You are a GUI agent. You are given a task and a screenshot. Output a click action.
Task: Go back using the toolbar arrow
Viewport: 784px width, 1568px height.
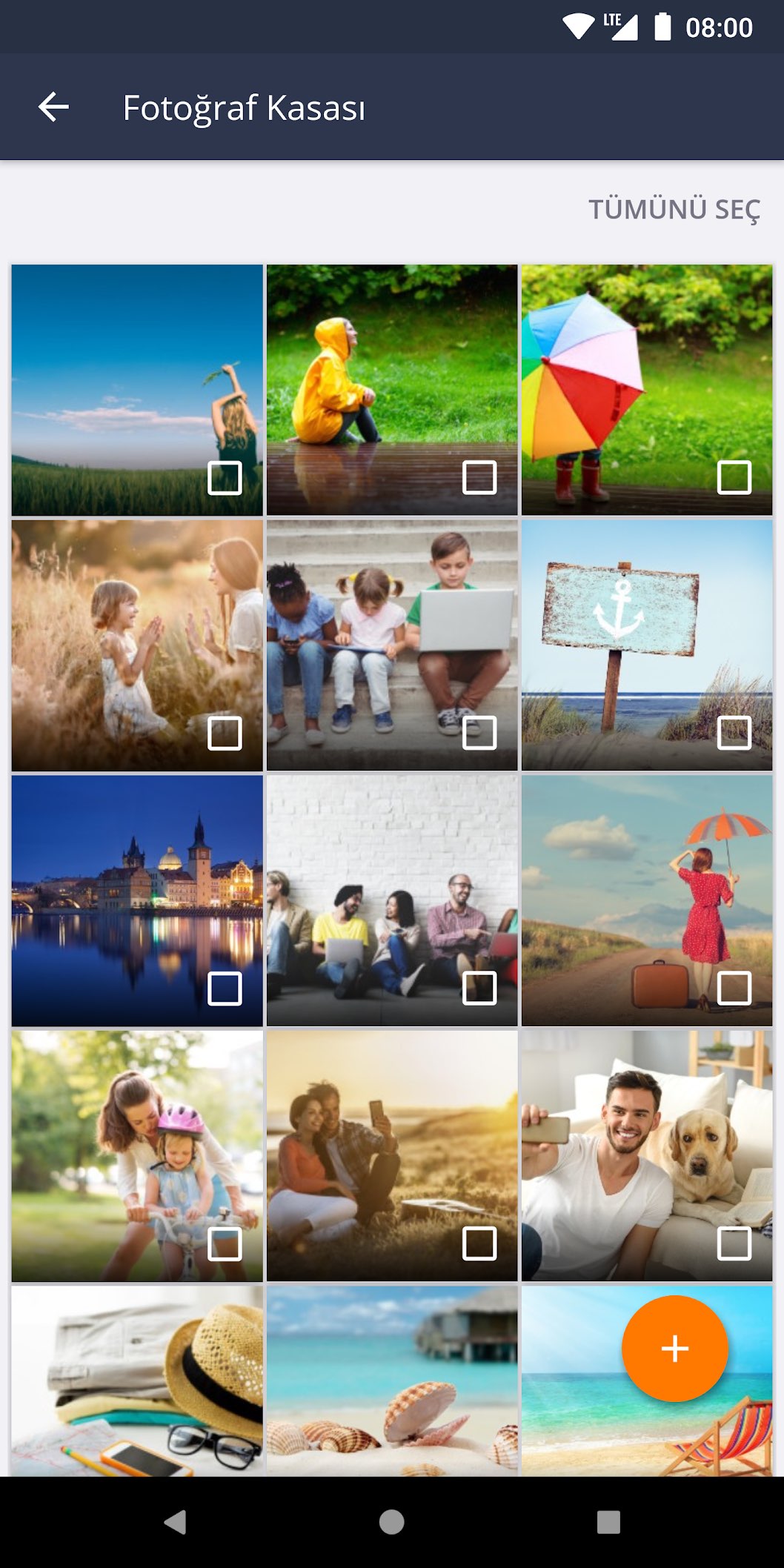point(53,107)
